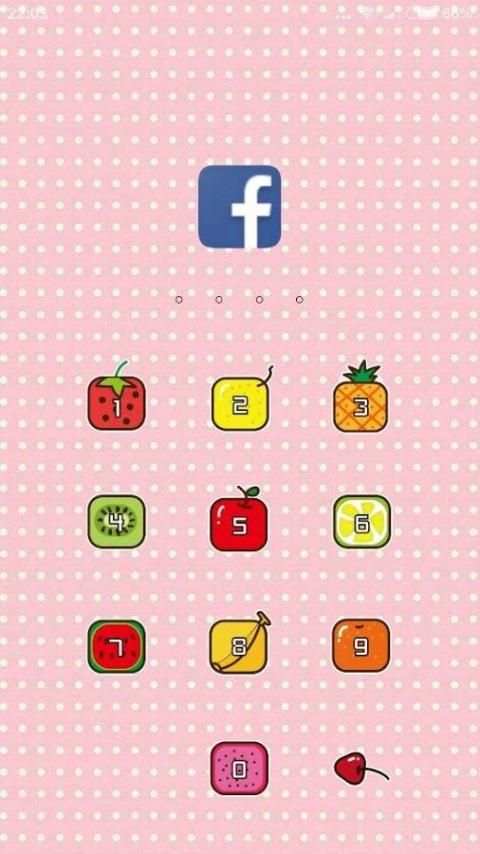480x854 pixels.
Task: Enter digit 1 on the strawberry key
Action: coord(116,402)
